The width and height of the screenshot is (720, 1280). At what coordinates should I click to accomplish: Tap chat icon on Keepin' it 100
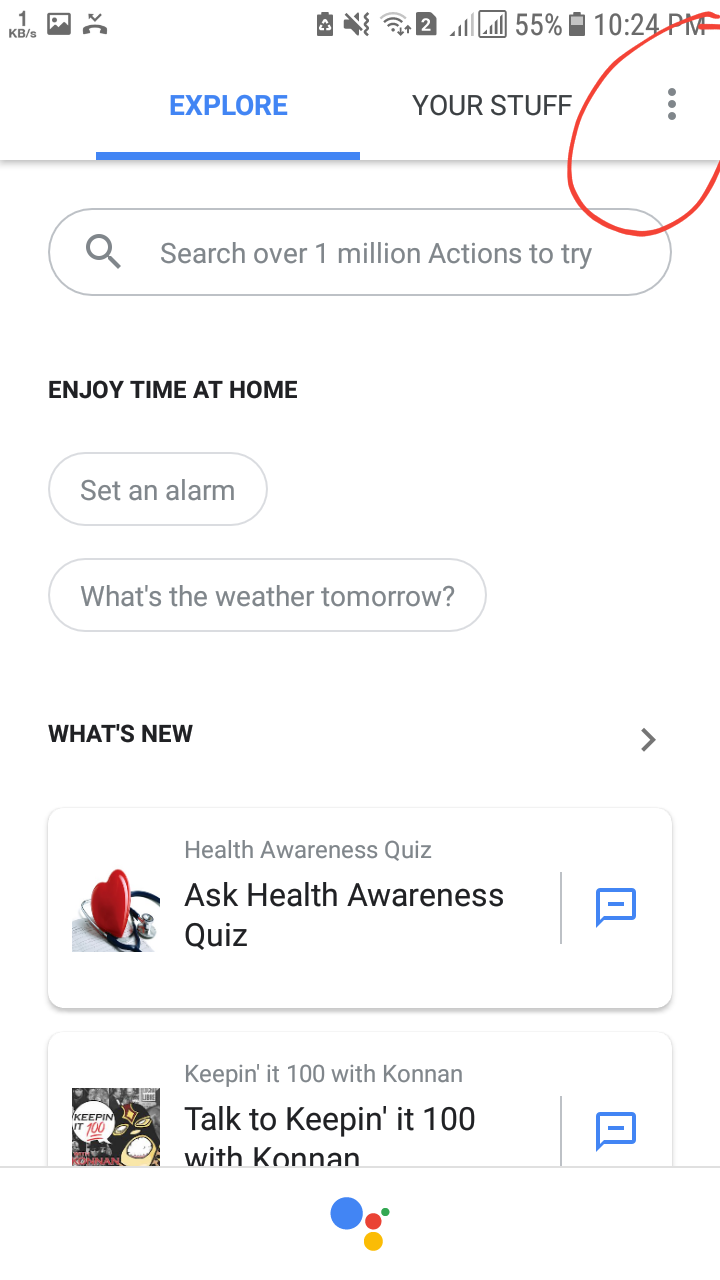point(616,1130)
